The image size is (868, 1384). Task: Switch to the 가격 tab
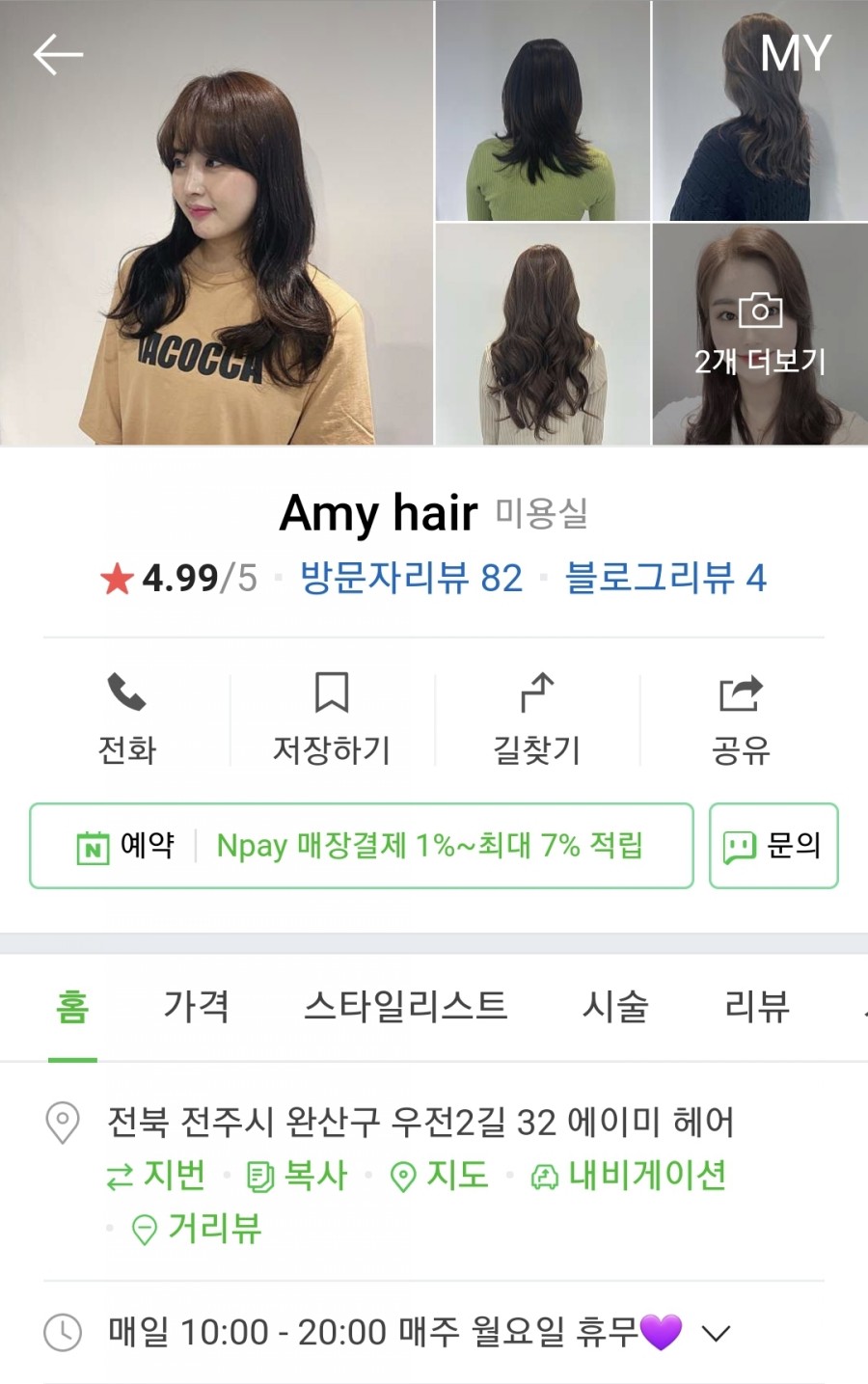(x=196, y=1006)
